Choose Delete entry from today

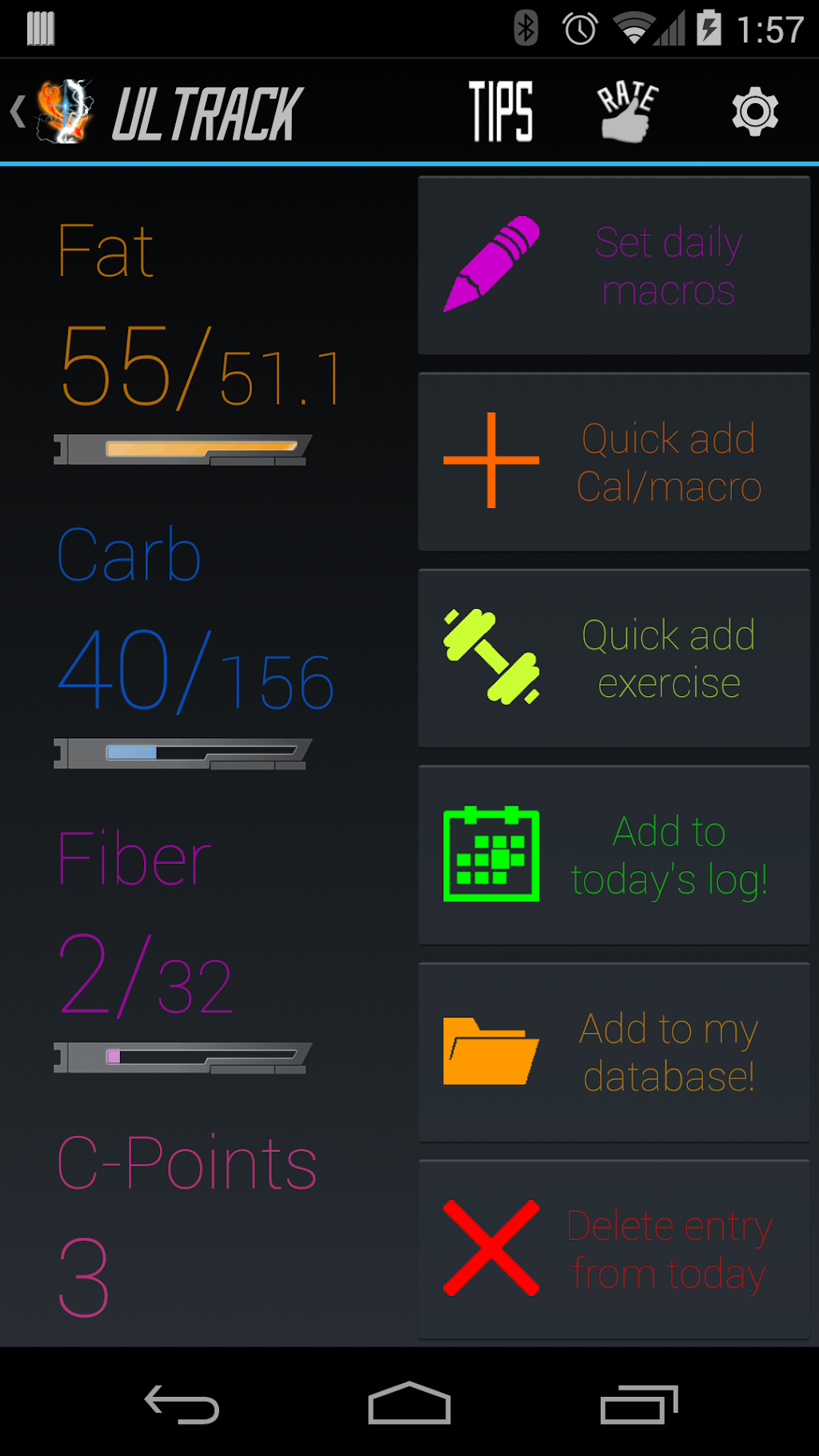(613, 1249)
